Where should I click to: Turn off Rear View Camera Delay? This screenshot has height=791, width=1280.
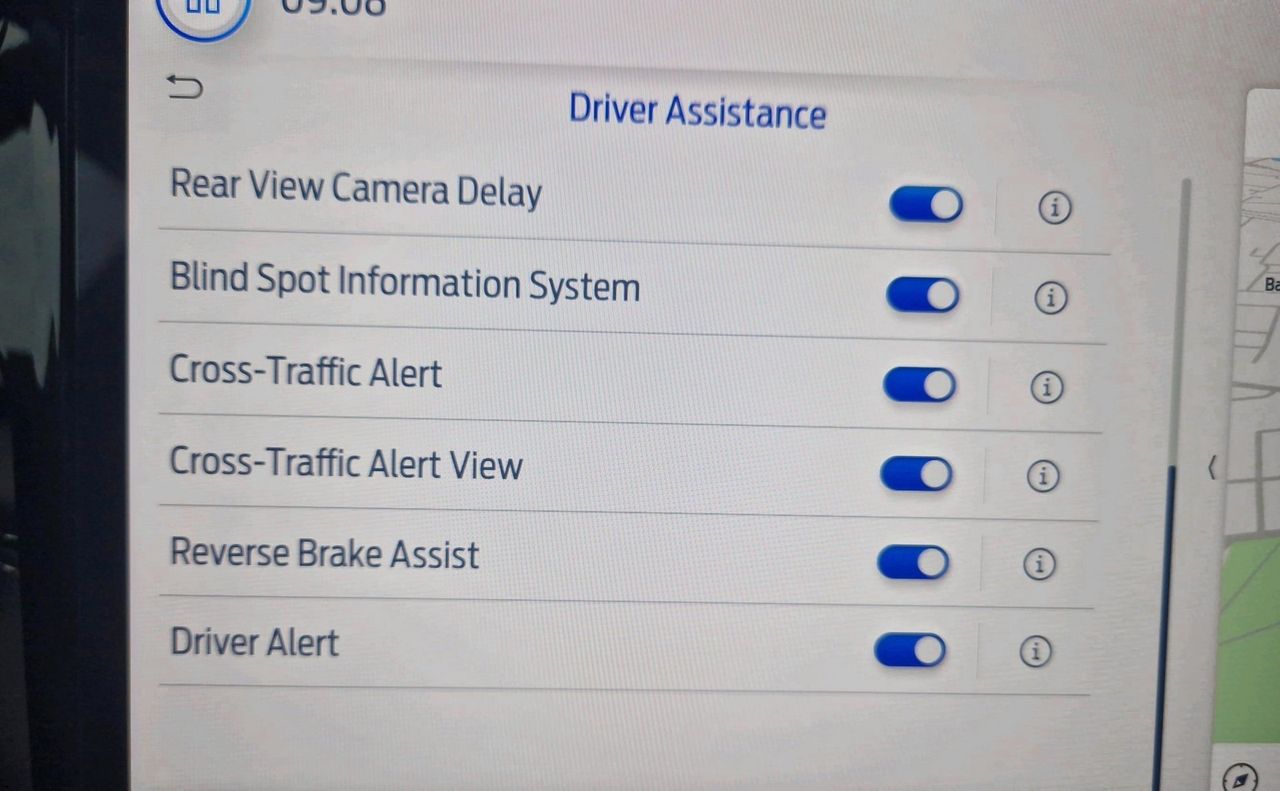pyautogui.click(x=925, y=205)
